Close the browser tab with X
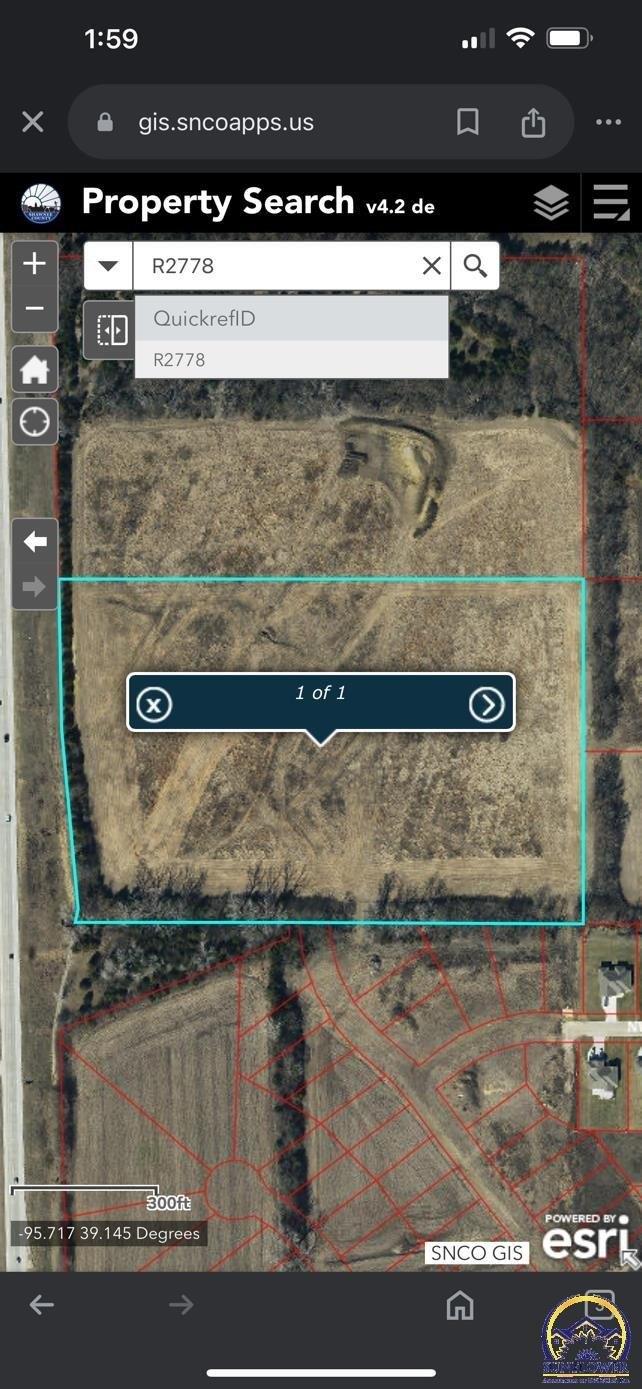Viewport: 642px width, 1389px height. pyautogui.click(x=33, y=122)
